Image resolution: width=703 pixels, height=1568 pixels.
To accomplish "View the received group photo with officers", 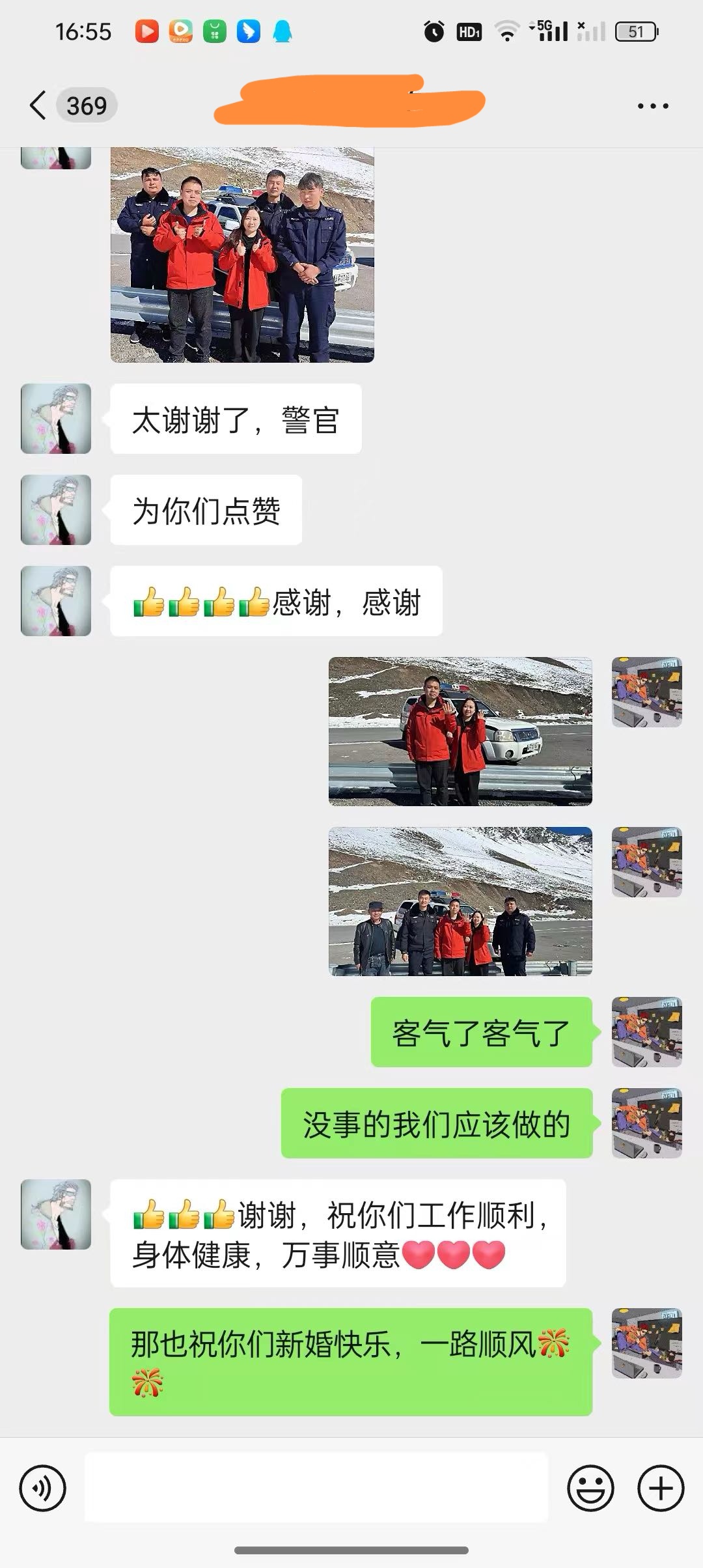I will [x=242, y=254].
